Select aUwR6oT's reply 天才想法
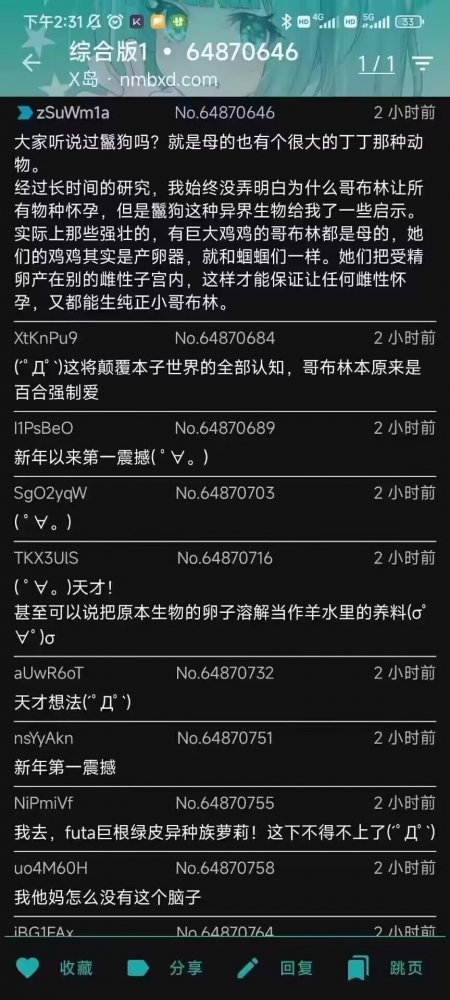 coord(225,688)
